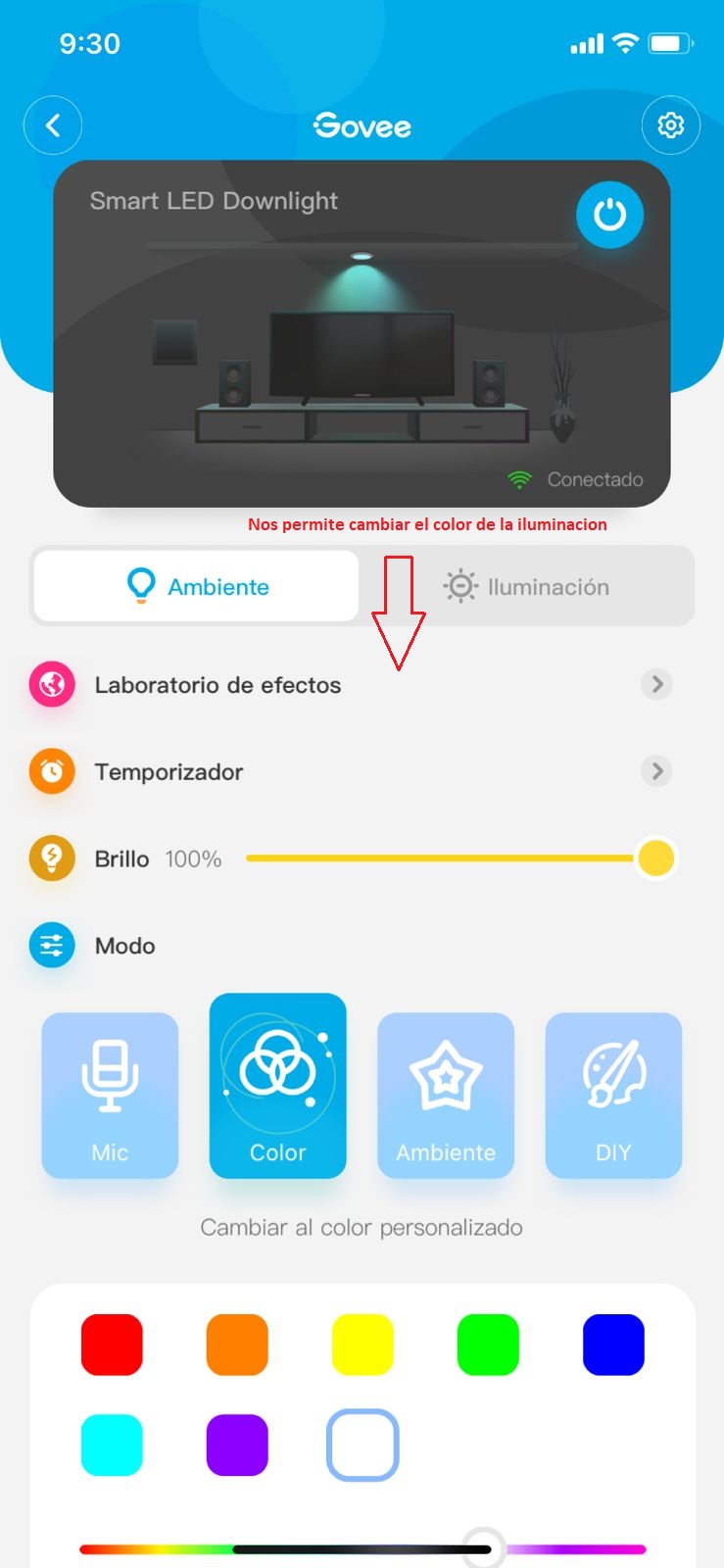Tap the Brillo brightness slider
Viewport: 724px width, 1568px height.
pyautogui.click(x=441, y=858)
